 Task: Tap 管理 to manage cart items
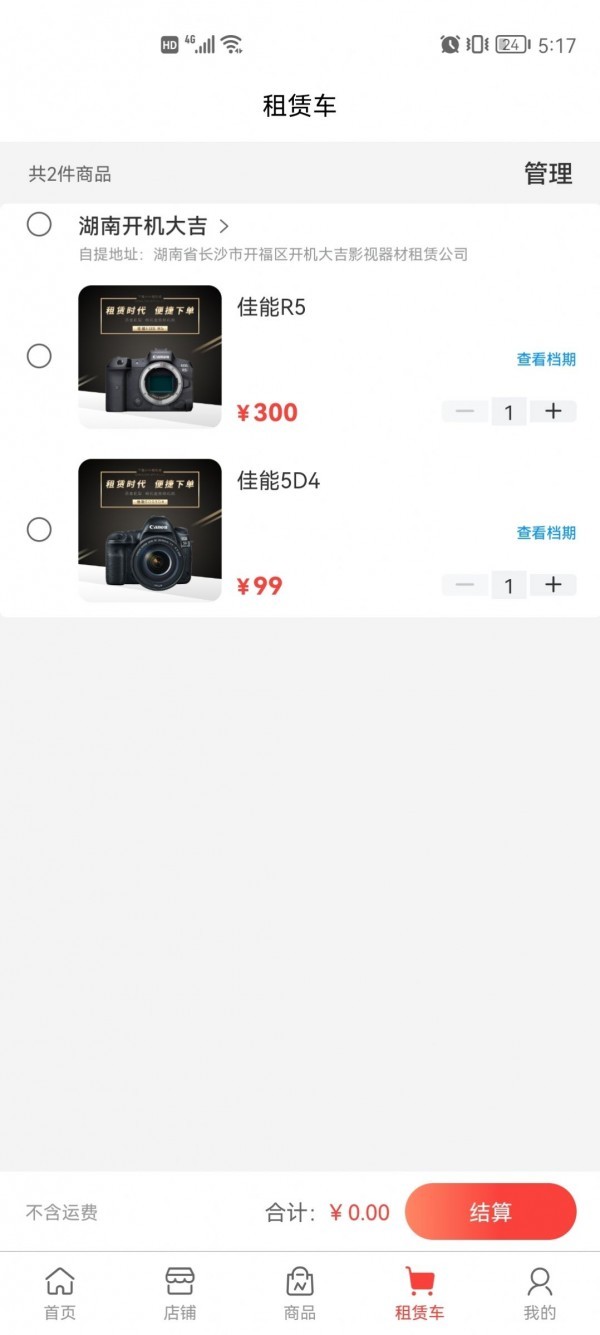point(548,173)
